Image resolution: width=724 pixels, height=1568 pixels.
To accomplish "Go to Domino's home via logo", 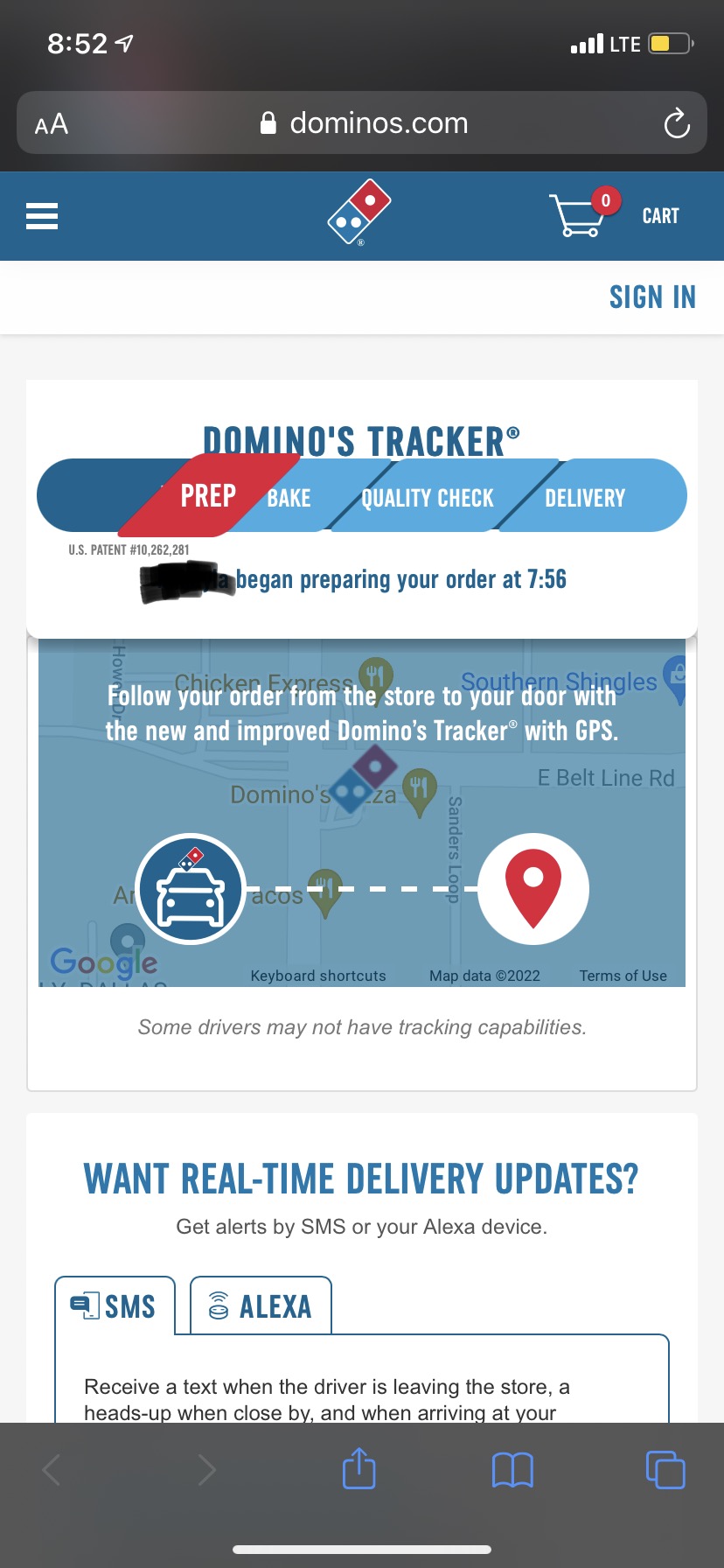I will [x=359, y=213].
